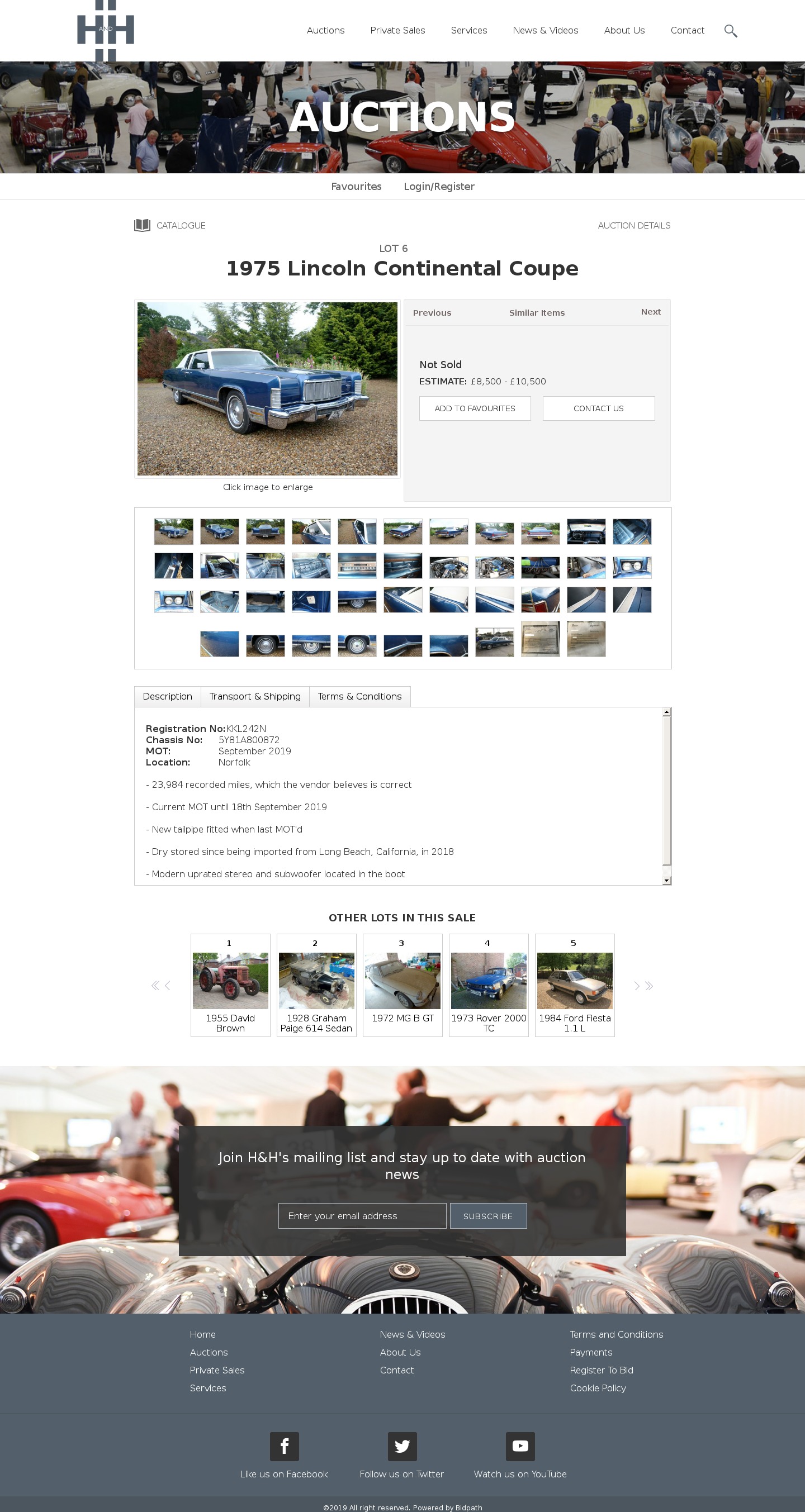805x1512 pixels.
Task: Open Login/Register link
Action: [439, 187]
